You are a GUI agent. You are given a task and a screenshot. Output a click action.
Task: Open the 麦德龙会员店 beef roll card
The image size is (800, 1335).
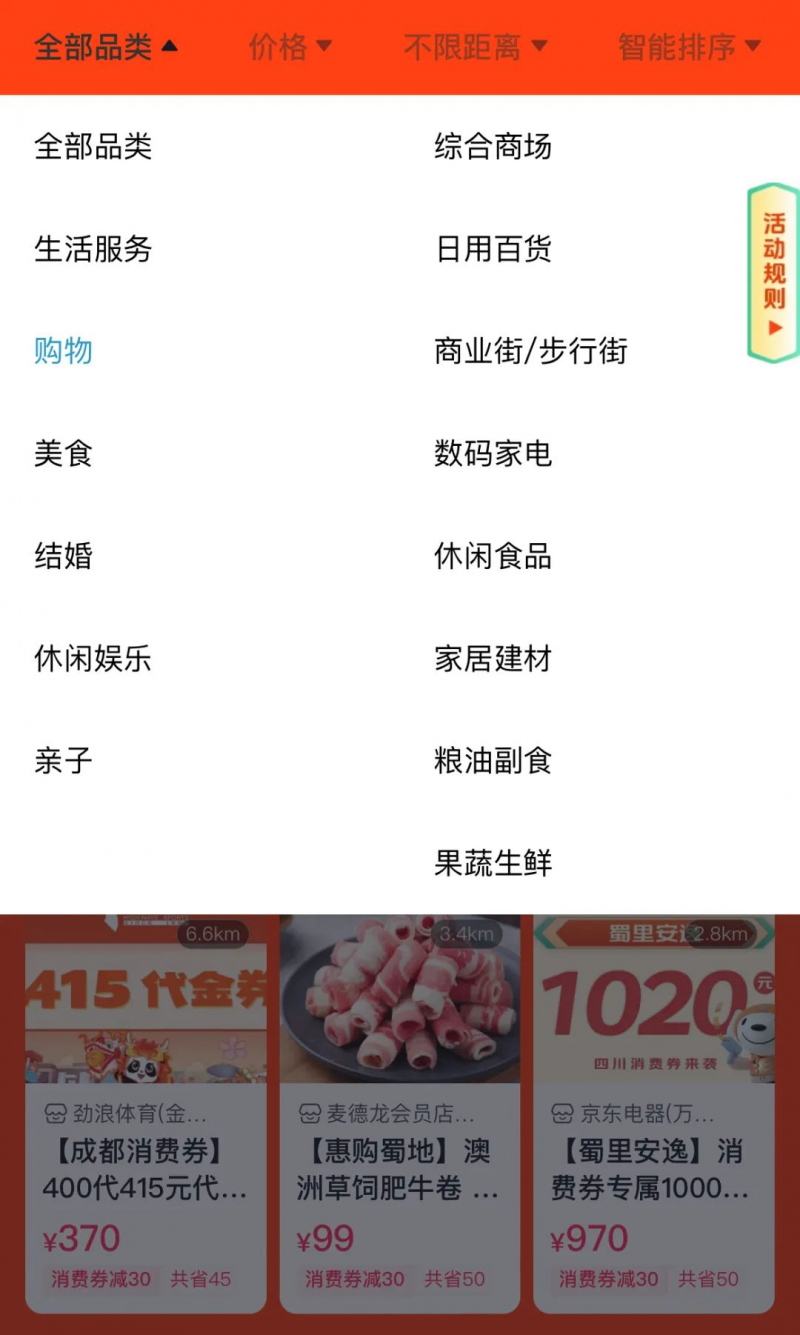[399, 1110]
